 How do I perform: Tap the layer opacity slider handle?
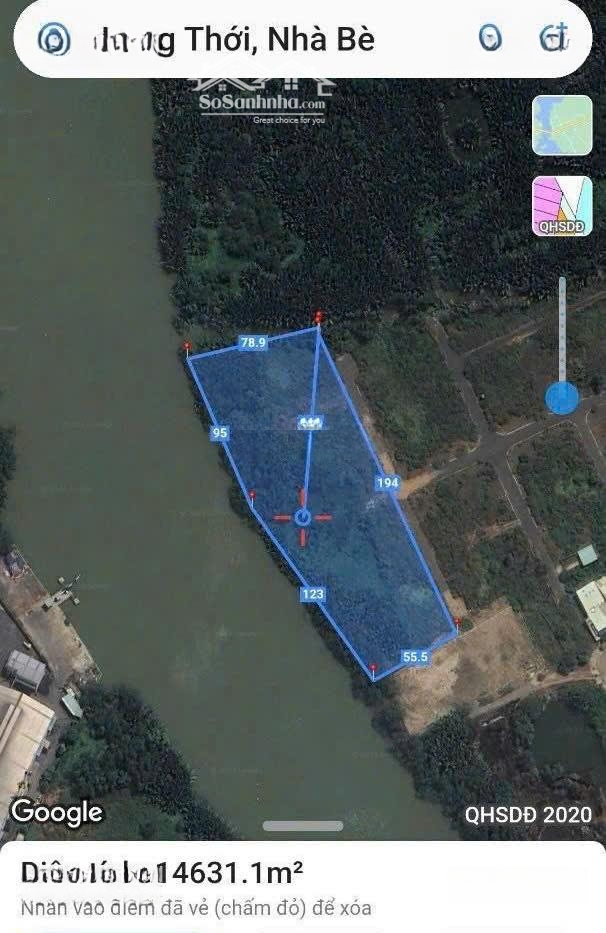[x=562, y=398]
